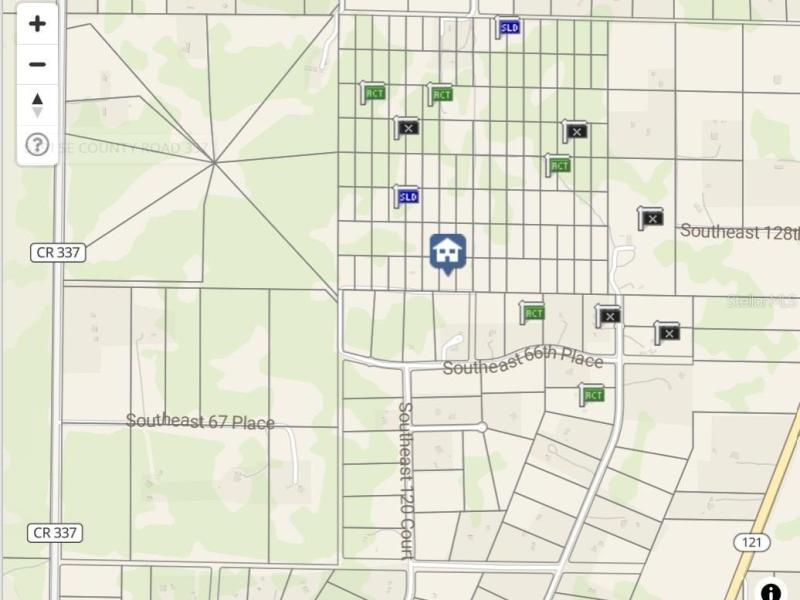Select the blue home pin marker

[447, 252]
